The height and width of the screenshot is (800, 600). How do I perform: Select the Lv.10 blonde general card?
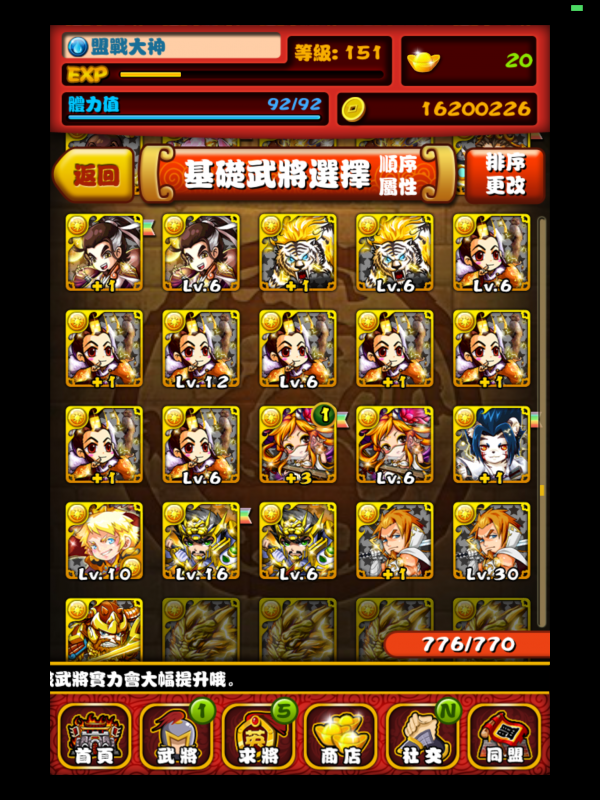pos(104,541)
